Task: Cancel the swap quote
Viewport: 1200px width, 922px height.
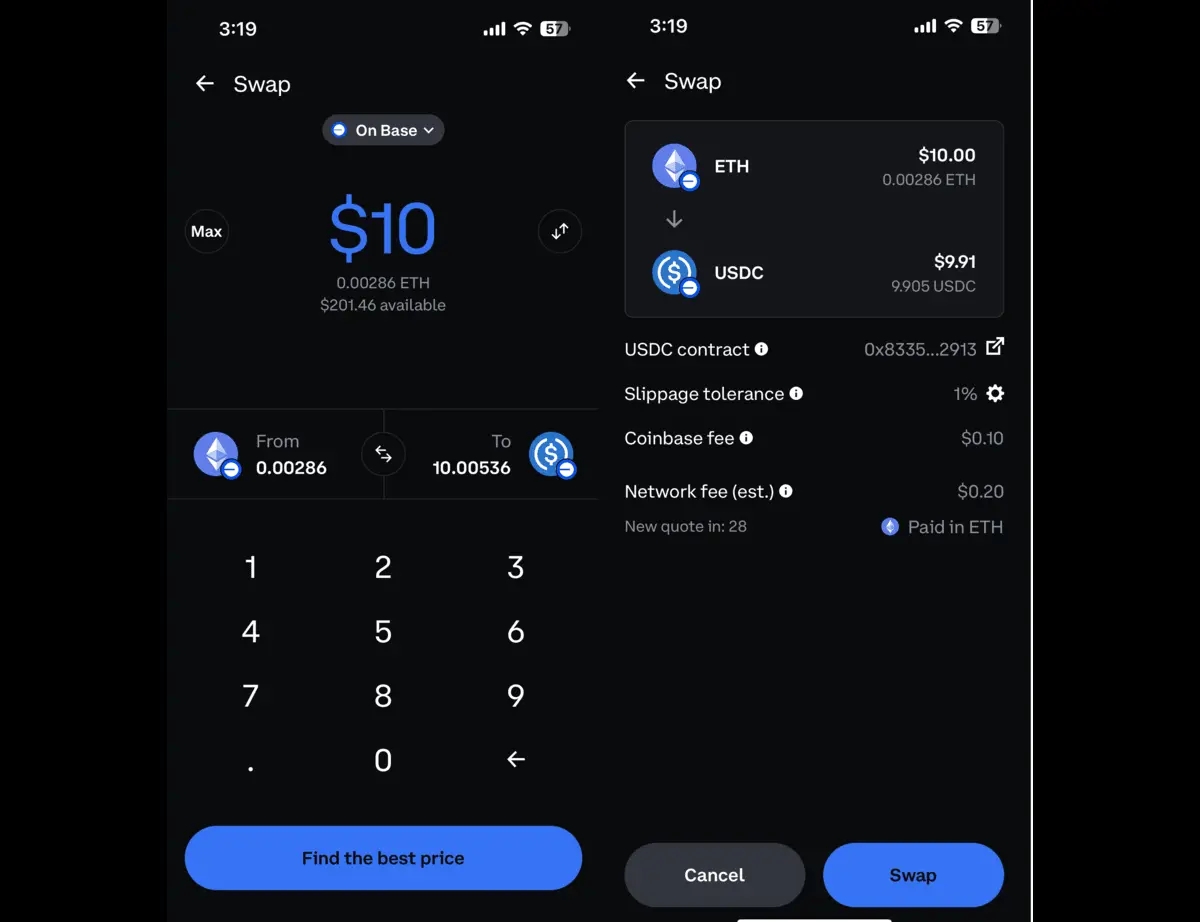Action: click(x=714, y=875)
